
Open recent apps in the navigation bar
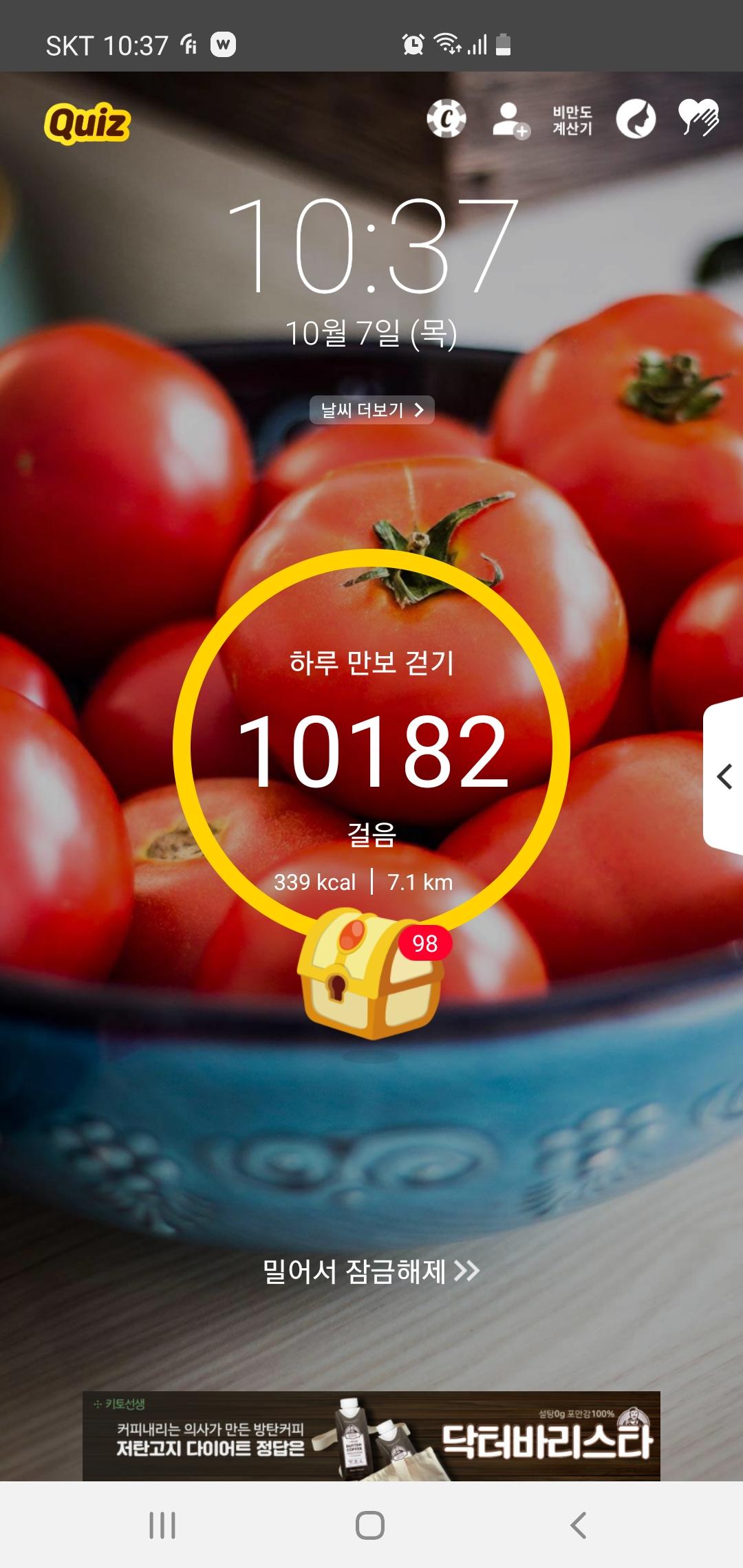coord(162,1525)
